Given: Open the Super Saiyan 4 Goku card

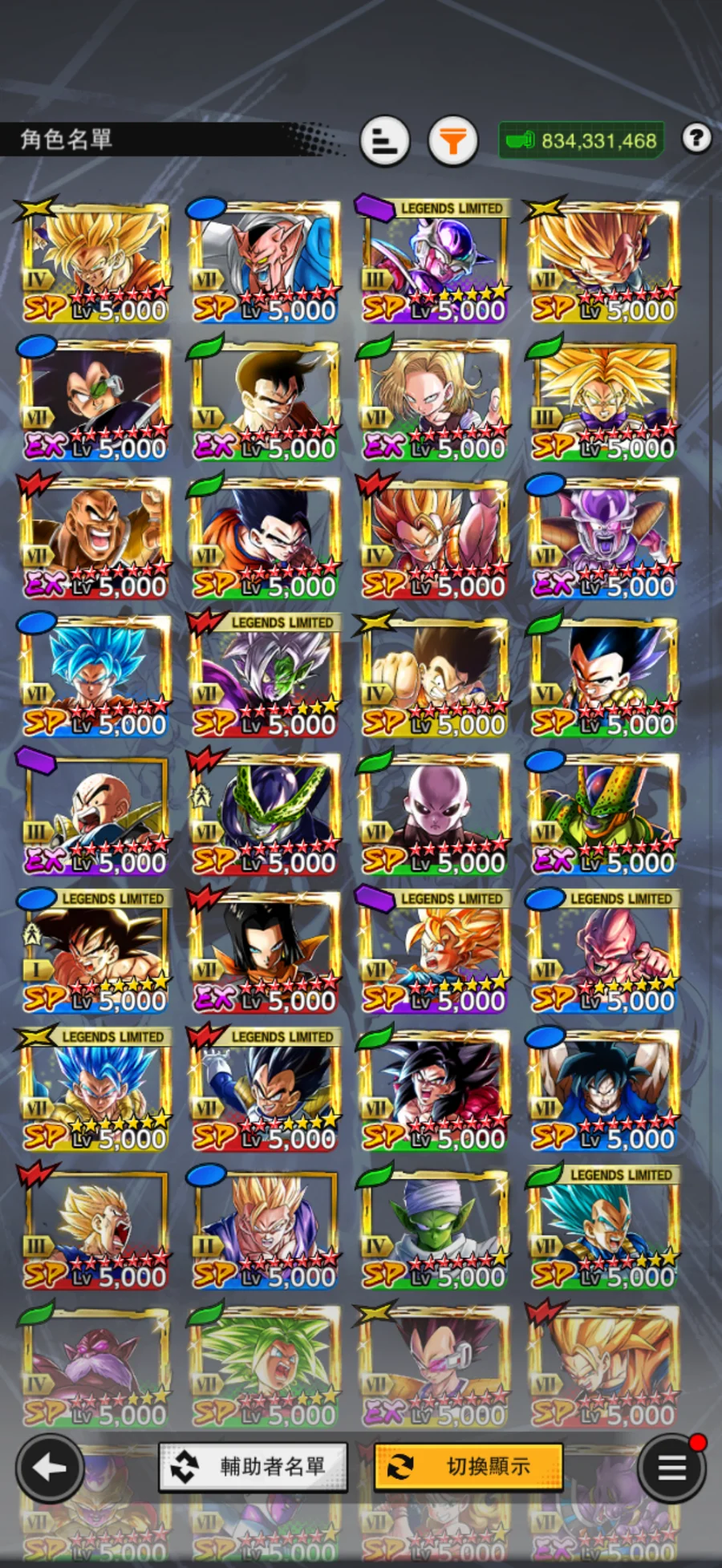Looking at the screenshot, I should coord(435,1089).
